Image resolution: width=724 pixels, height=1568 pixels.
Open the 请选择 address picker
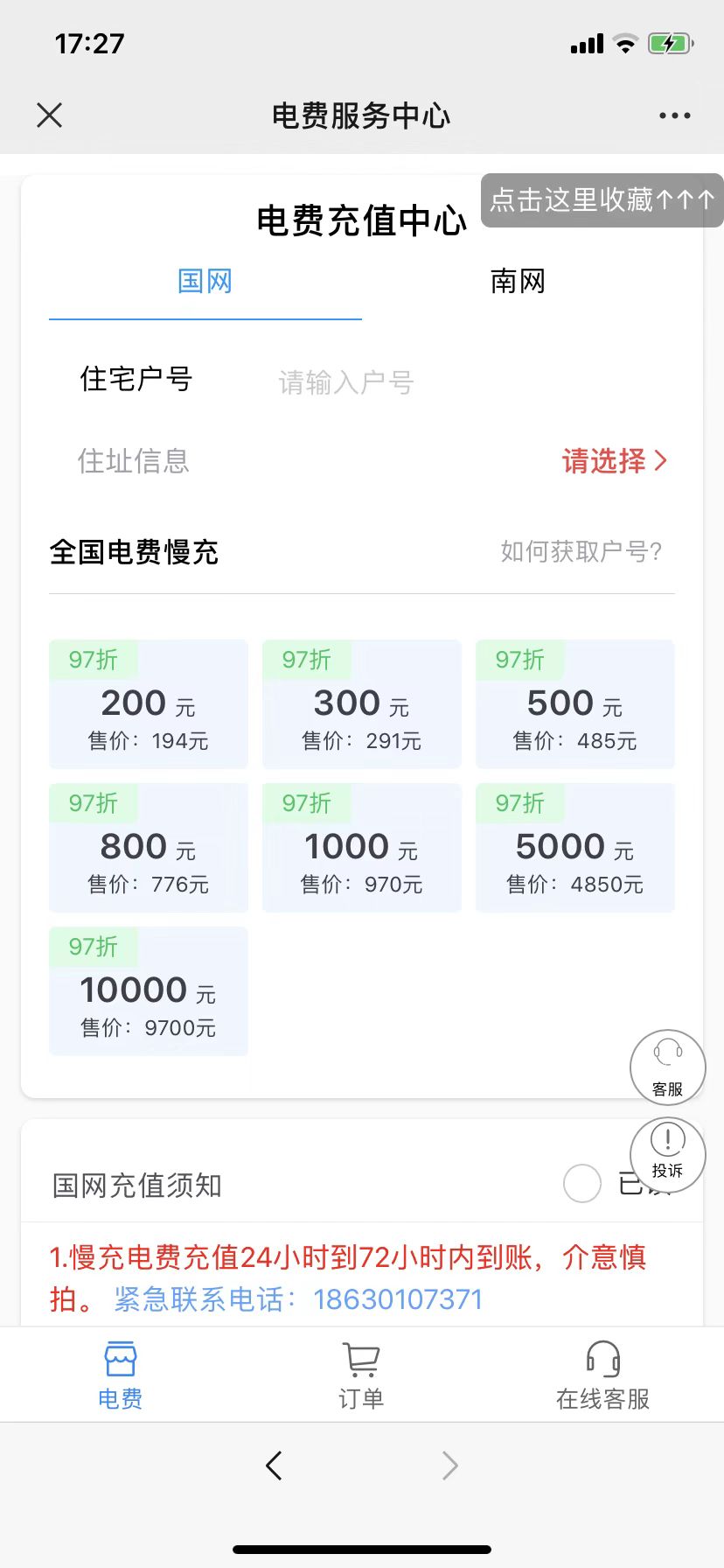614,461
